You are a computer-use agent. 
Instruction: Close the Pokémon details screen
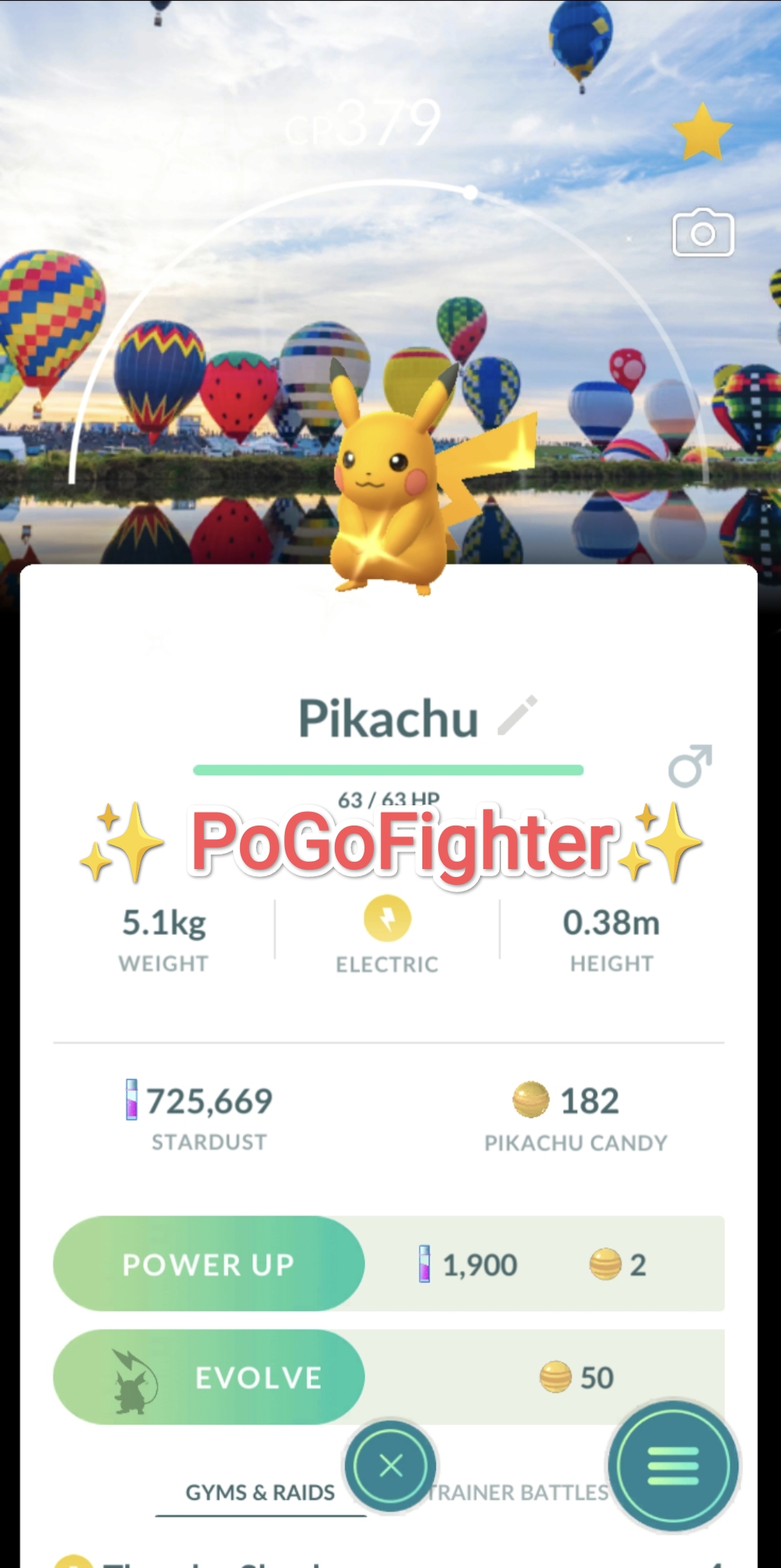[x=390, y=1466]
